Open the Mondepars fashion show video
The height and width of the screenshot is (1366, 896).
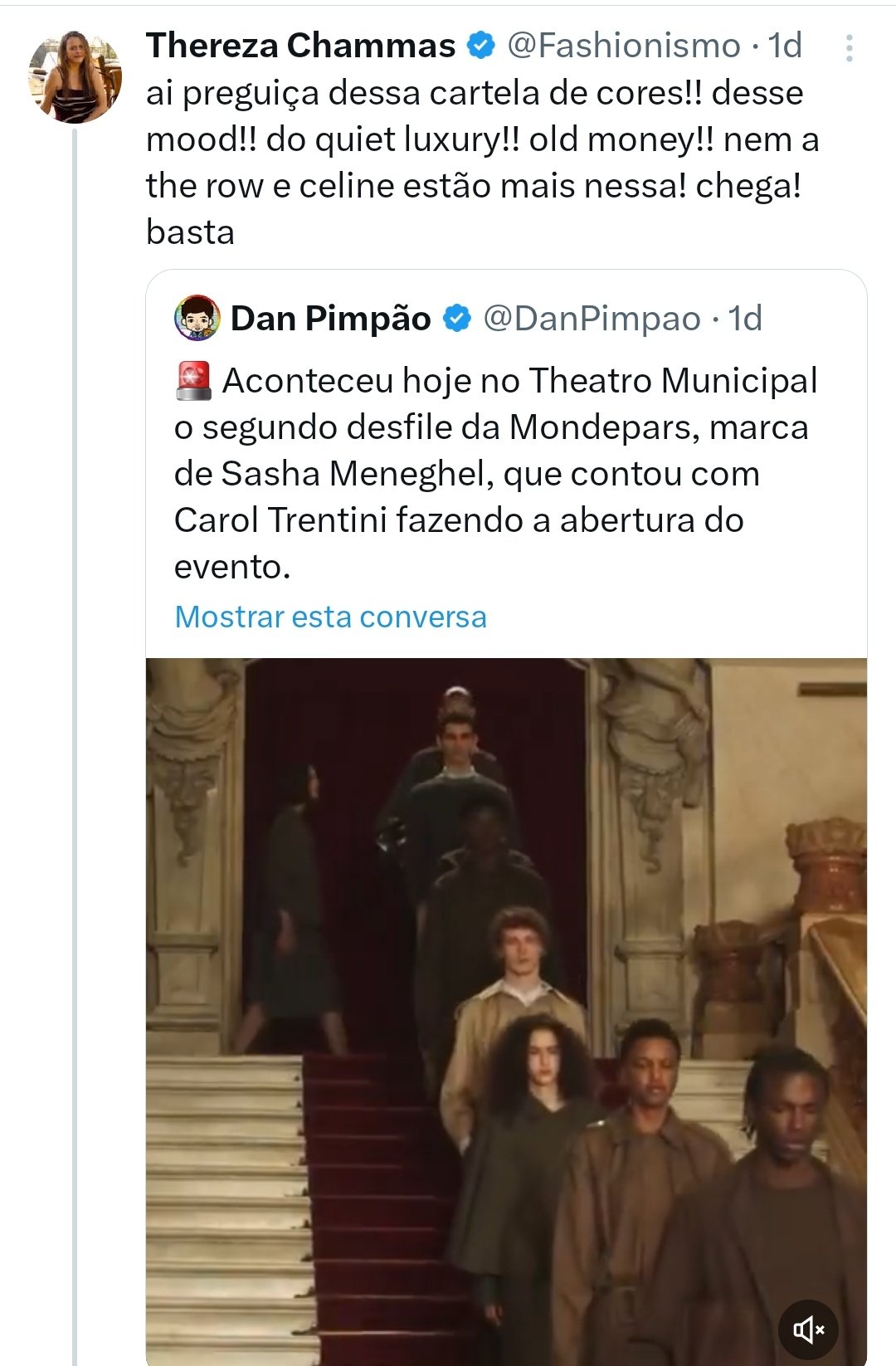[x=506, y=996]
